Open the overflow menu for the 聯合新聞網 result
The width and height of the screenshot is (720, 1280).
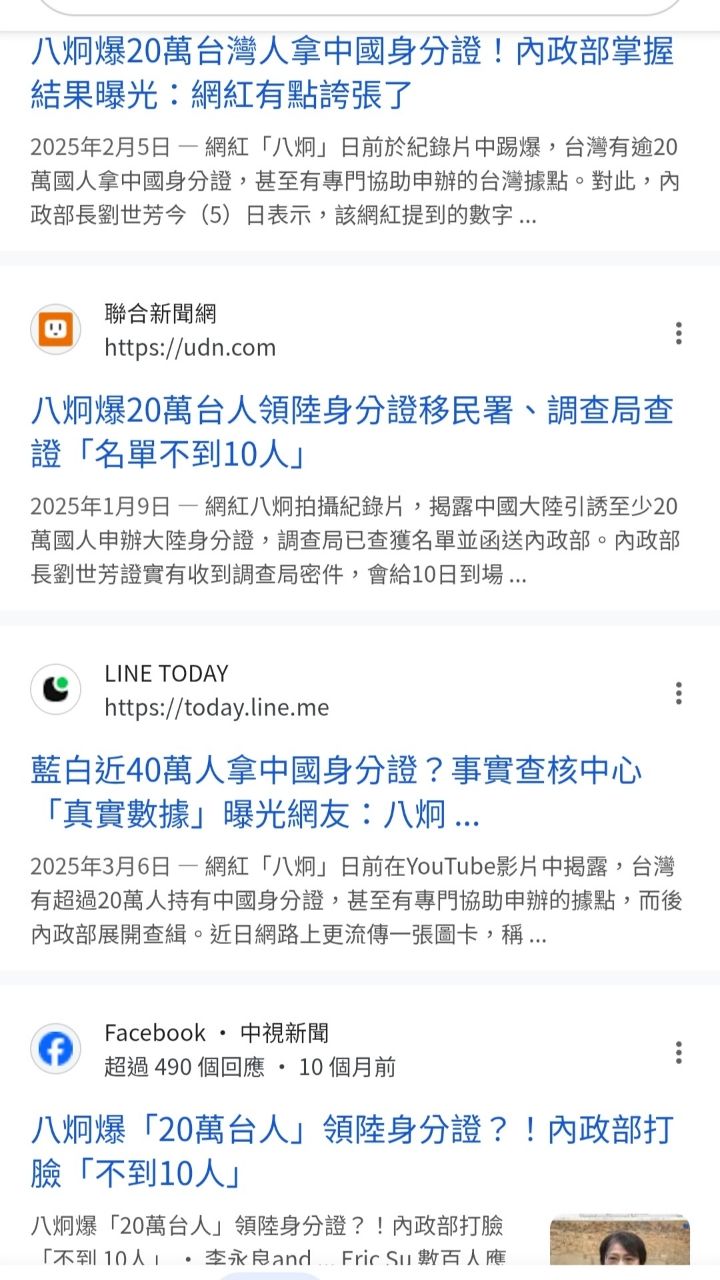pos(679,333)
